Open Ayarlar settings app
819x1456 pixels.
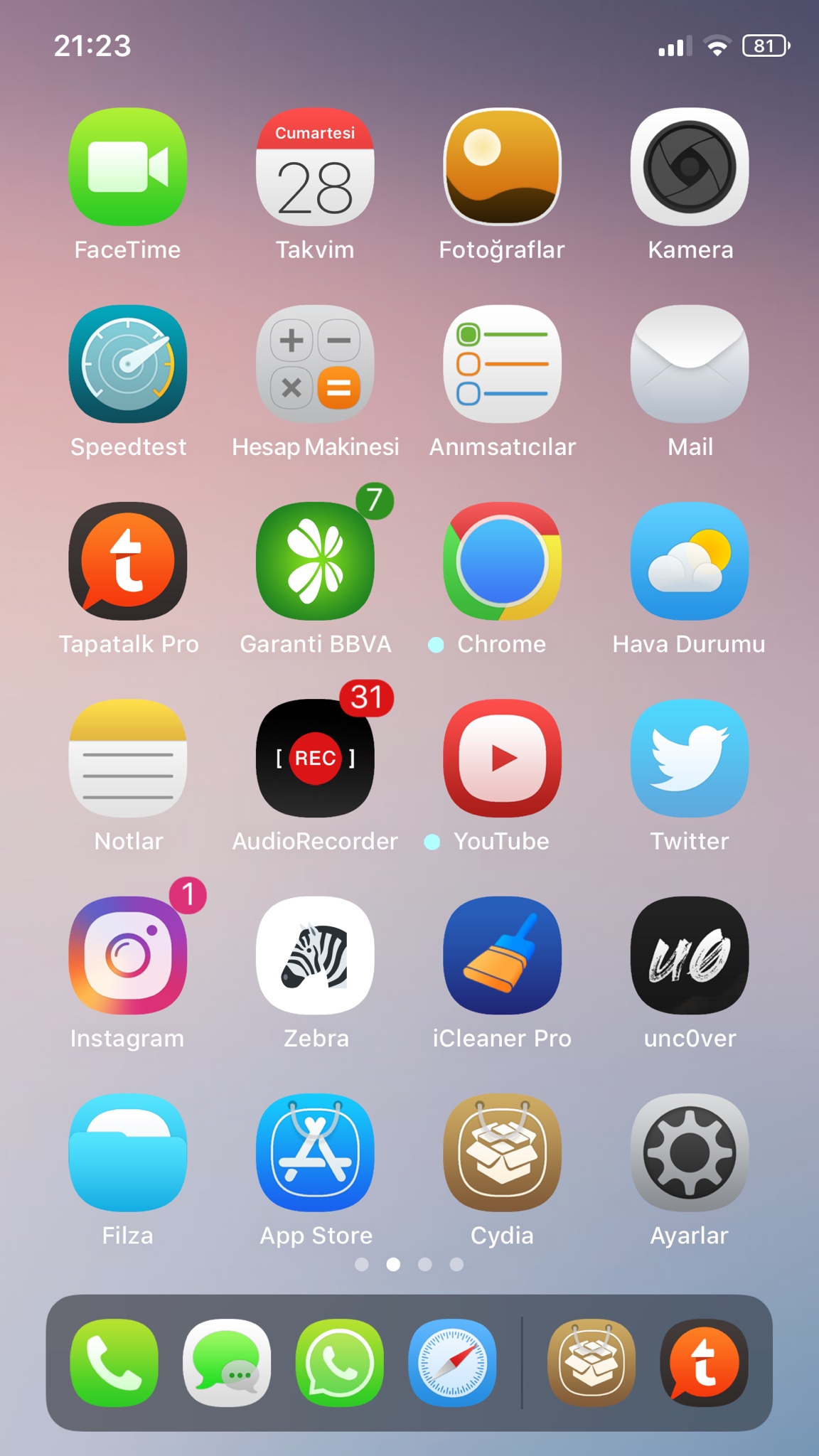[x=689, y=1152]
